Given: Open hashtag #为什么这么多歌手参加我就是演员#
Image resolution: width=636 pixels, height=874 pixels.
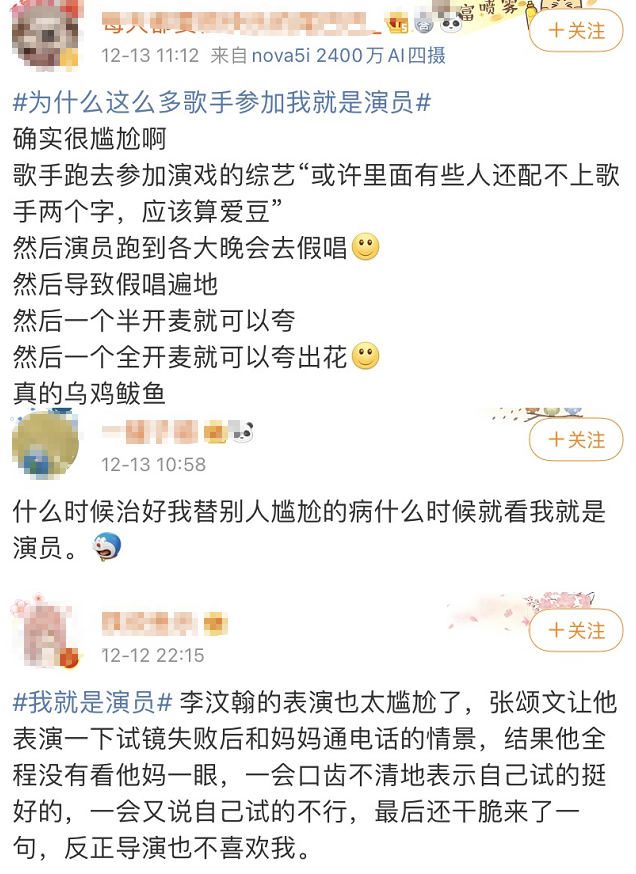Looking at the screenshot, I should 222,103.
